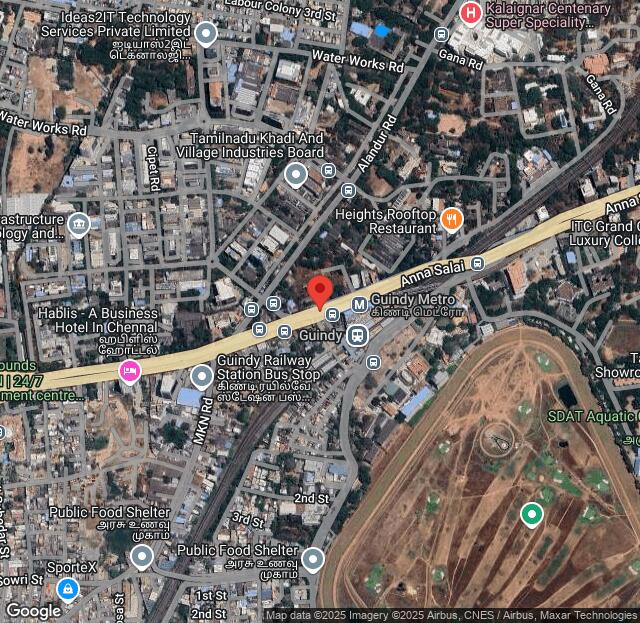
Task: Select the Guindy Metro station icon
Action: pyautogui.click(x=359, y=304)
